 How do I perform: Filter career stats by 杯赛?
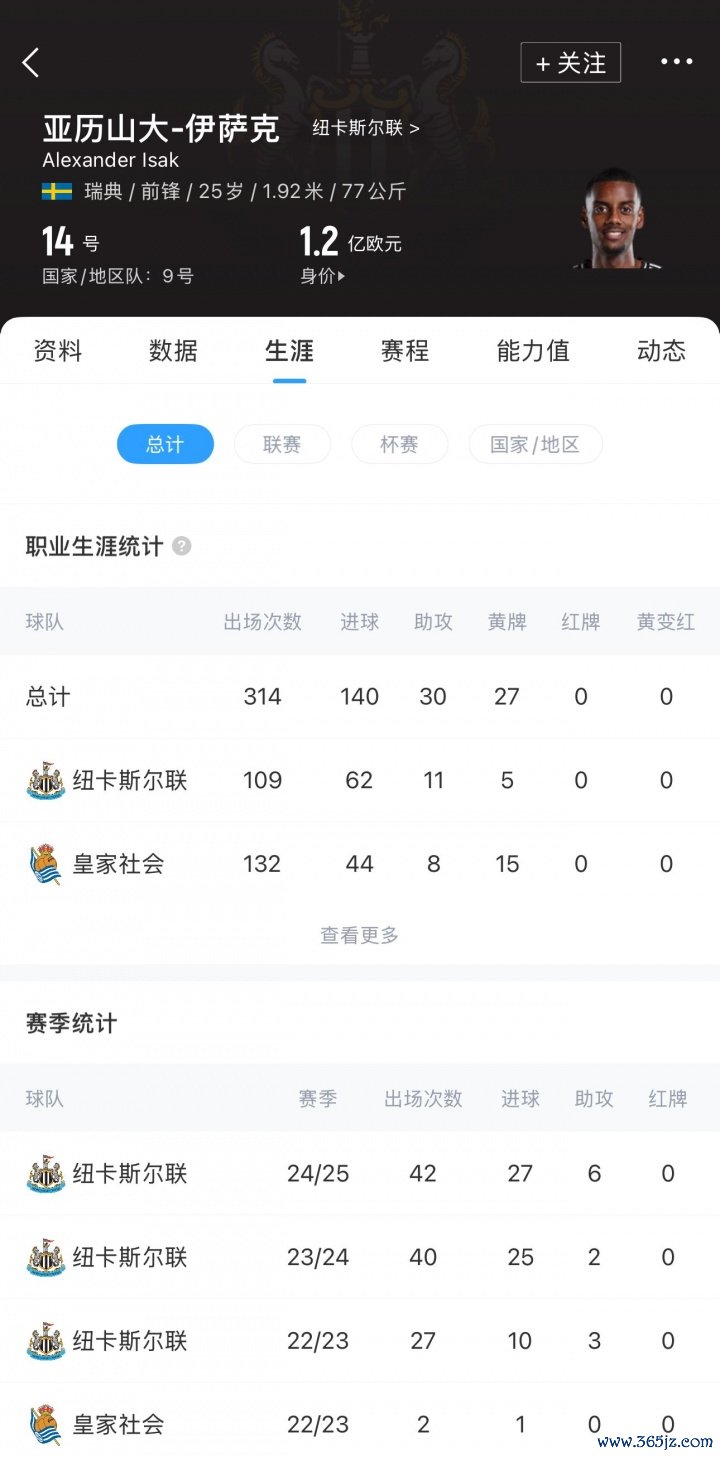pos(399,444)
